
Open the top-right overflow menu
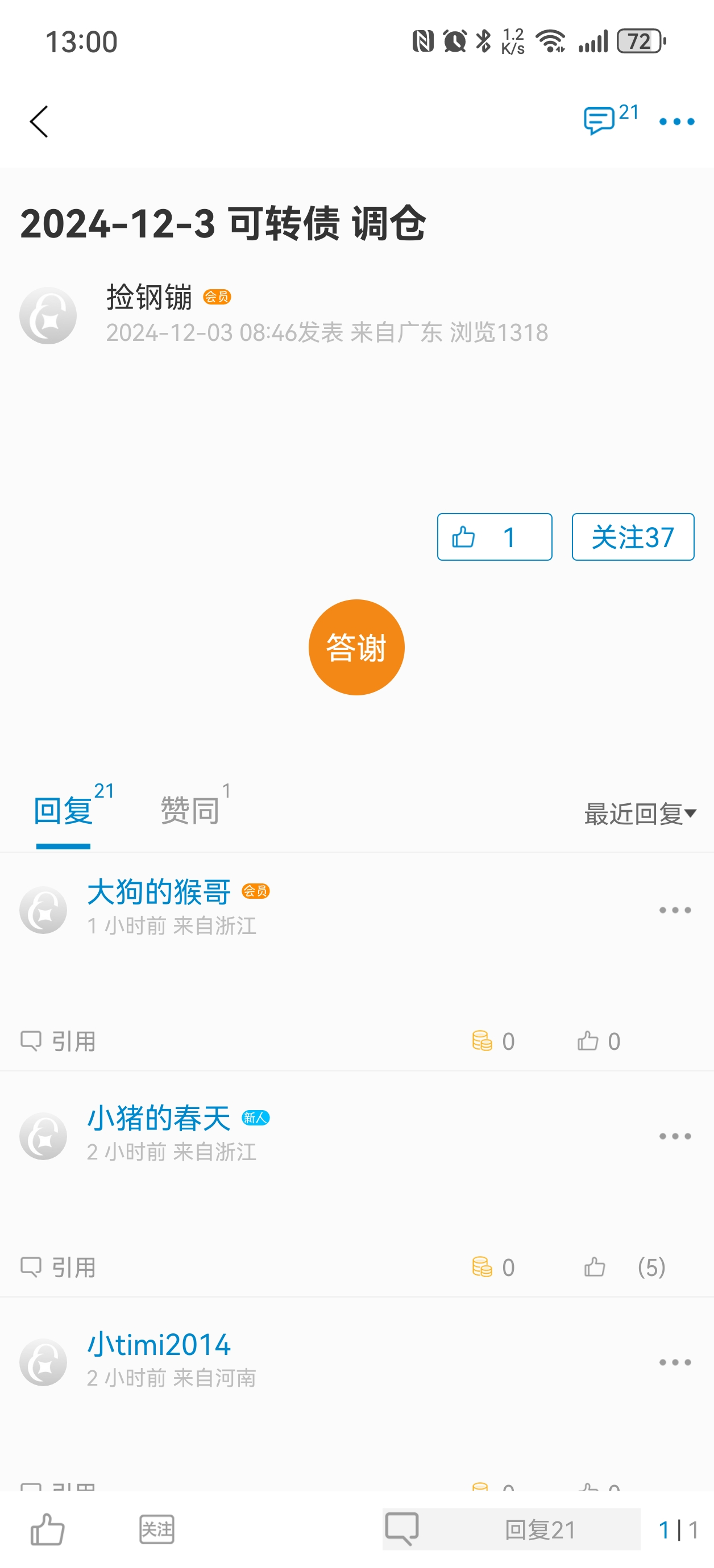[676, 122]
